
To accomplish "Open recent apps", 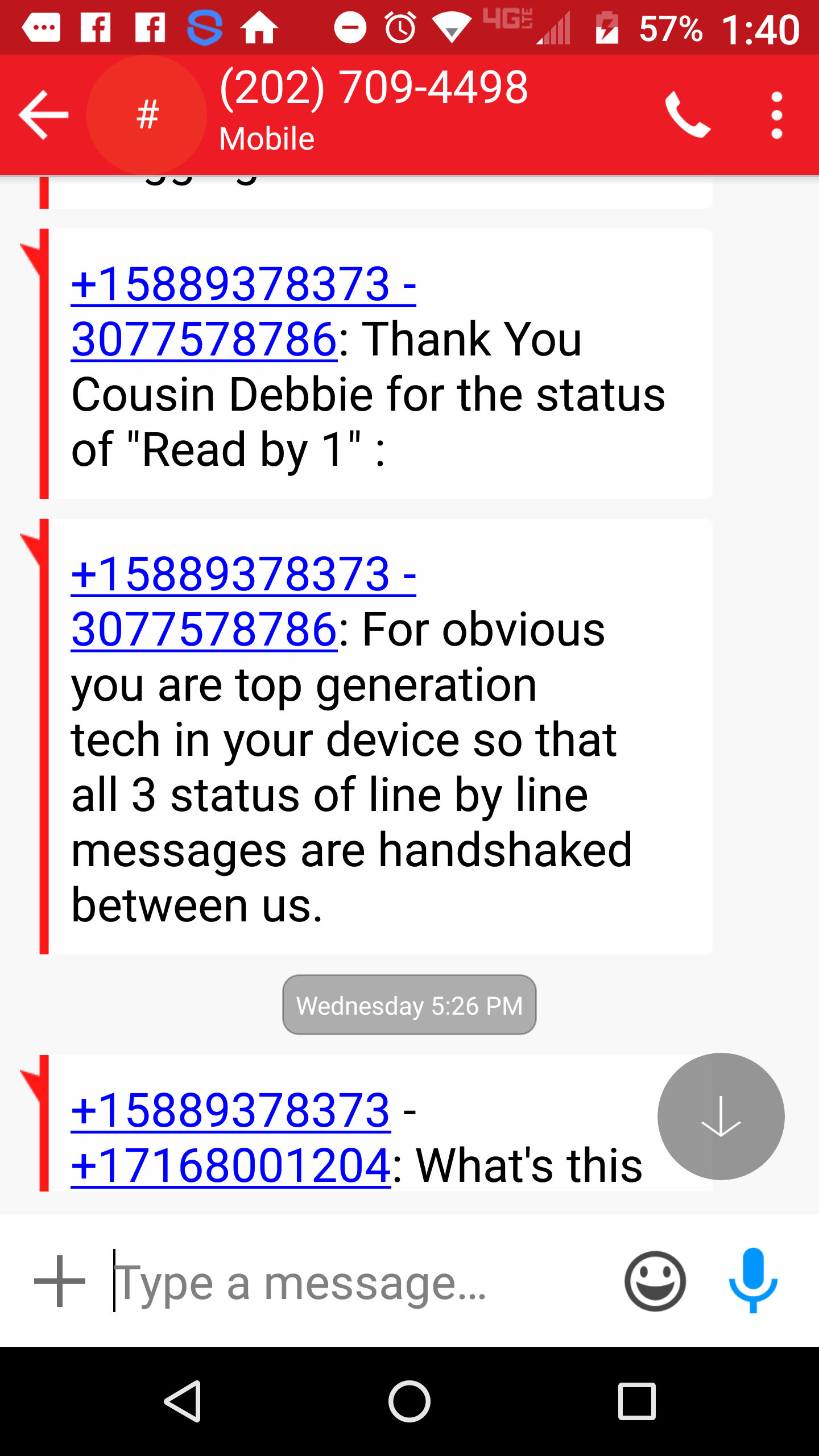I will [x=636, y=1401].
